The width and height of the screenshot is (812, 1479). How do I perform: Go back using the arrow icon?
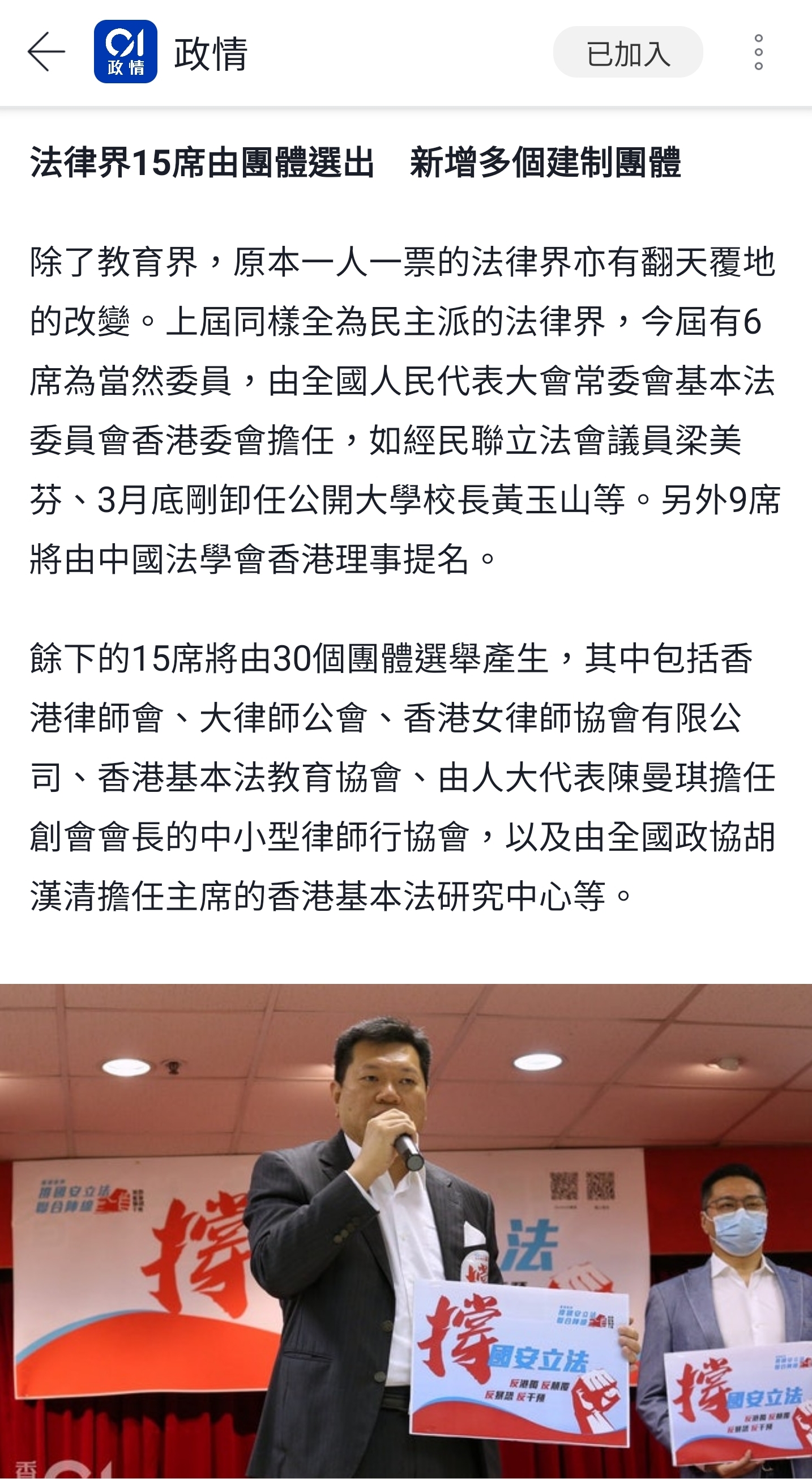[x=46, y=52]
